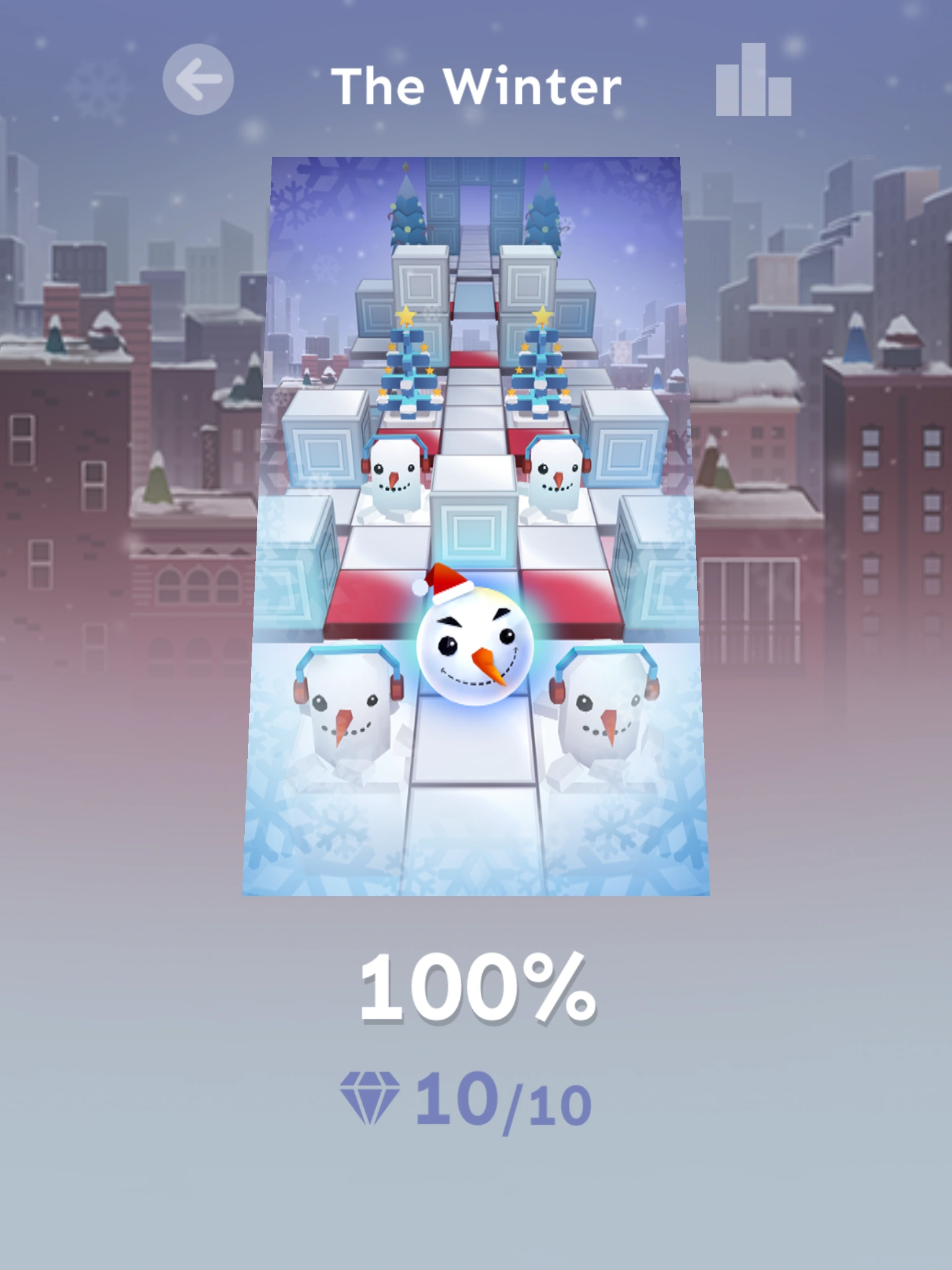Viewport: 952px width, 1270px height.
Task: Open the leaderboard stats icon
Action: [x=753, y=81]
